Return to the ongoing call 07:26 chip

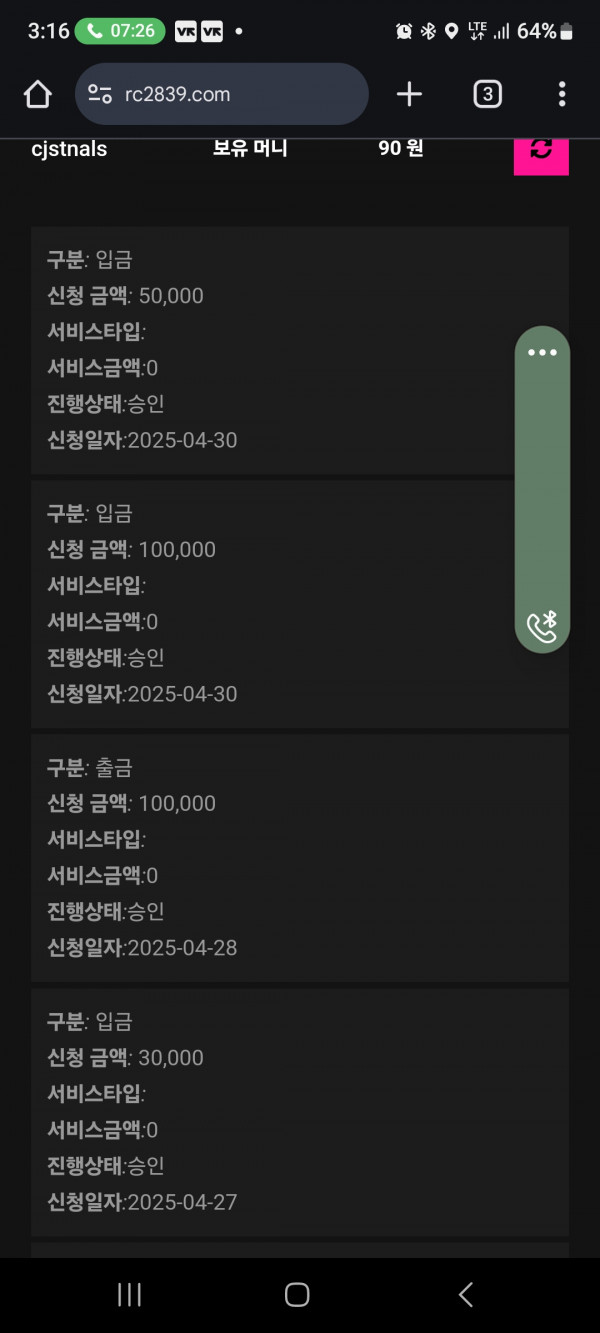[119, 31]
